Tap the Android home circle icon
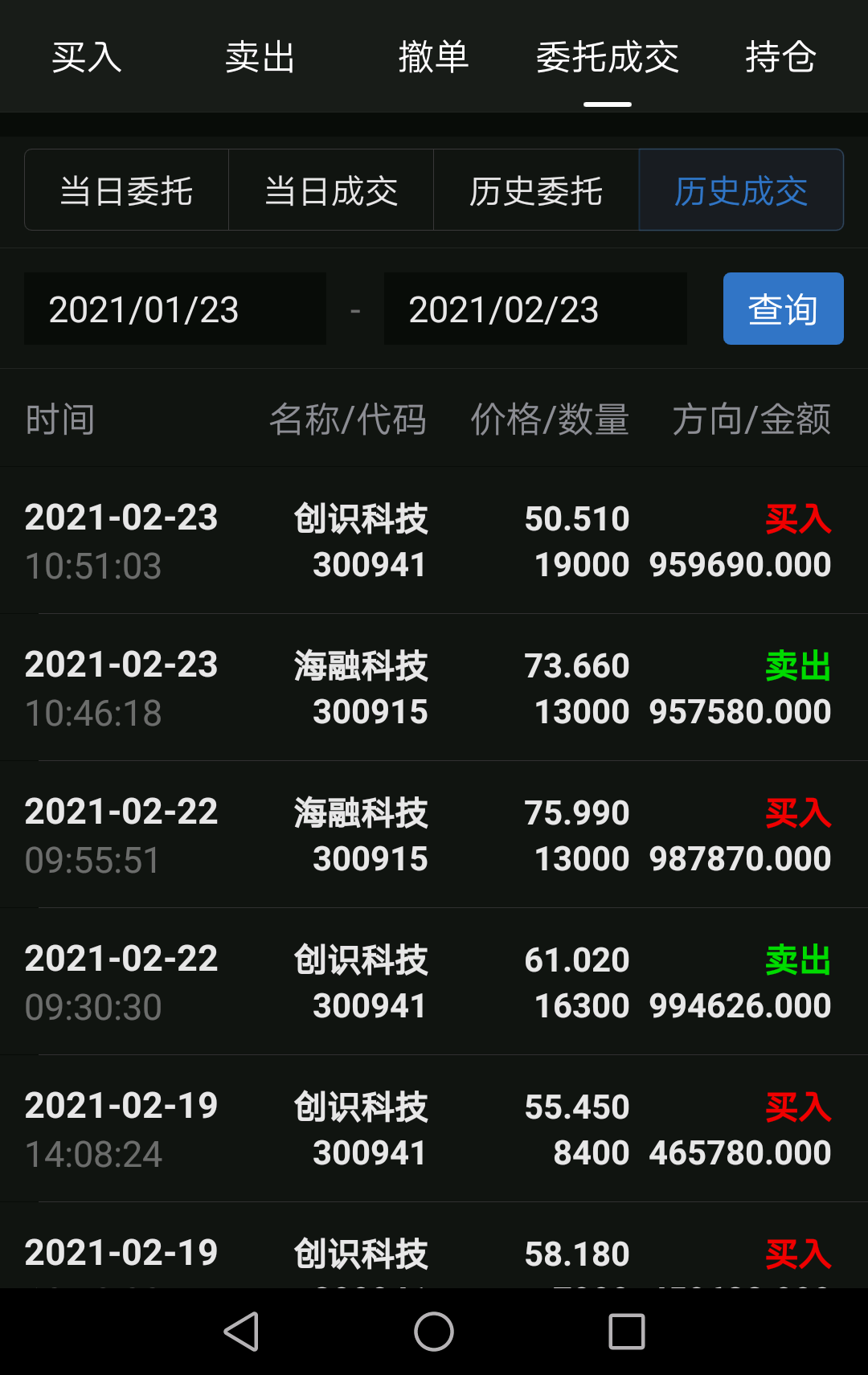Screen dimensions: 868x1375 coord(432,1331)
